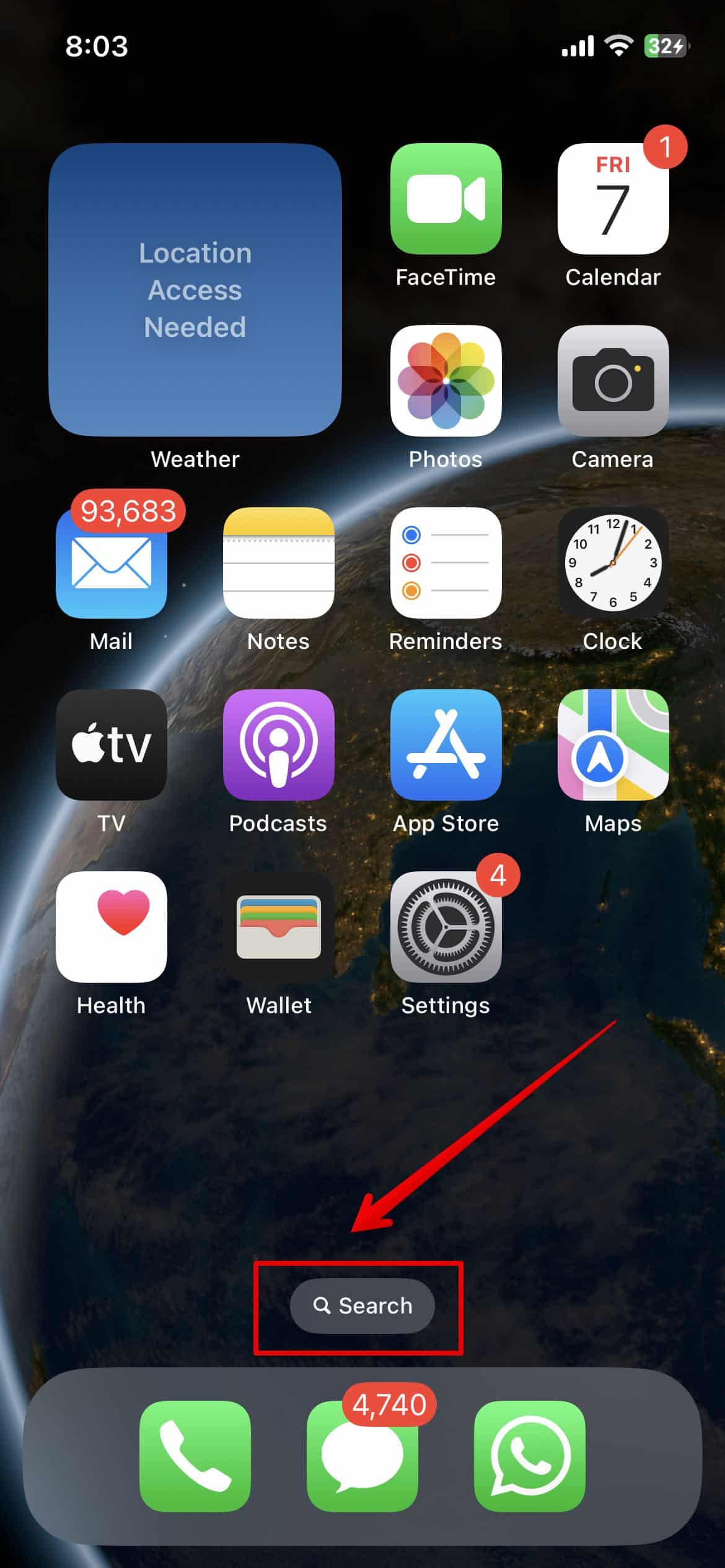The image size is (725, 1568).
Task: Open the Calendar app
Action: pyautogui.click(x=613, y=199)
